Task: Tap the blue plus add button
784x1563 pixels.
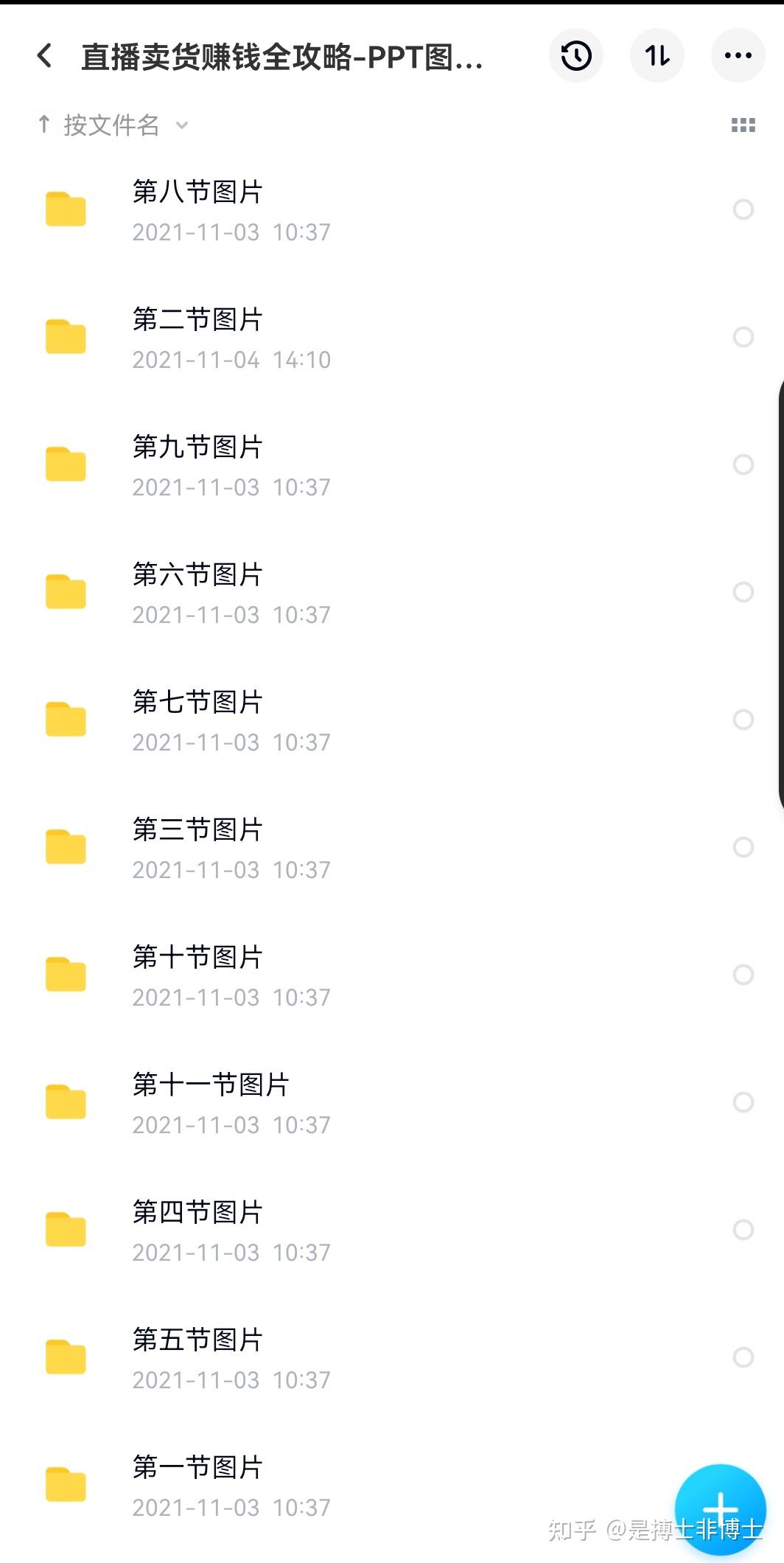Action: [x=720, y=1508]
